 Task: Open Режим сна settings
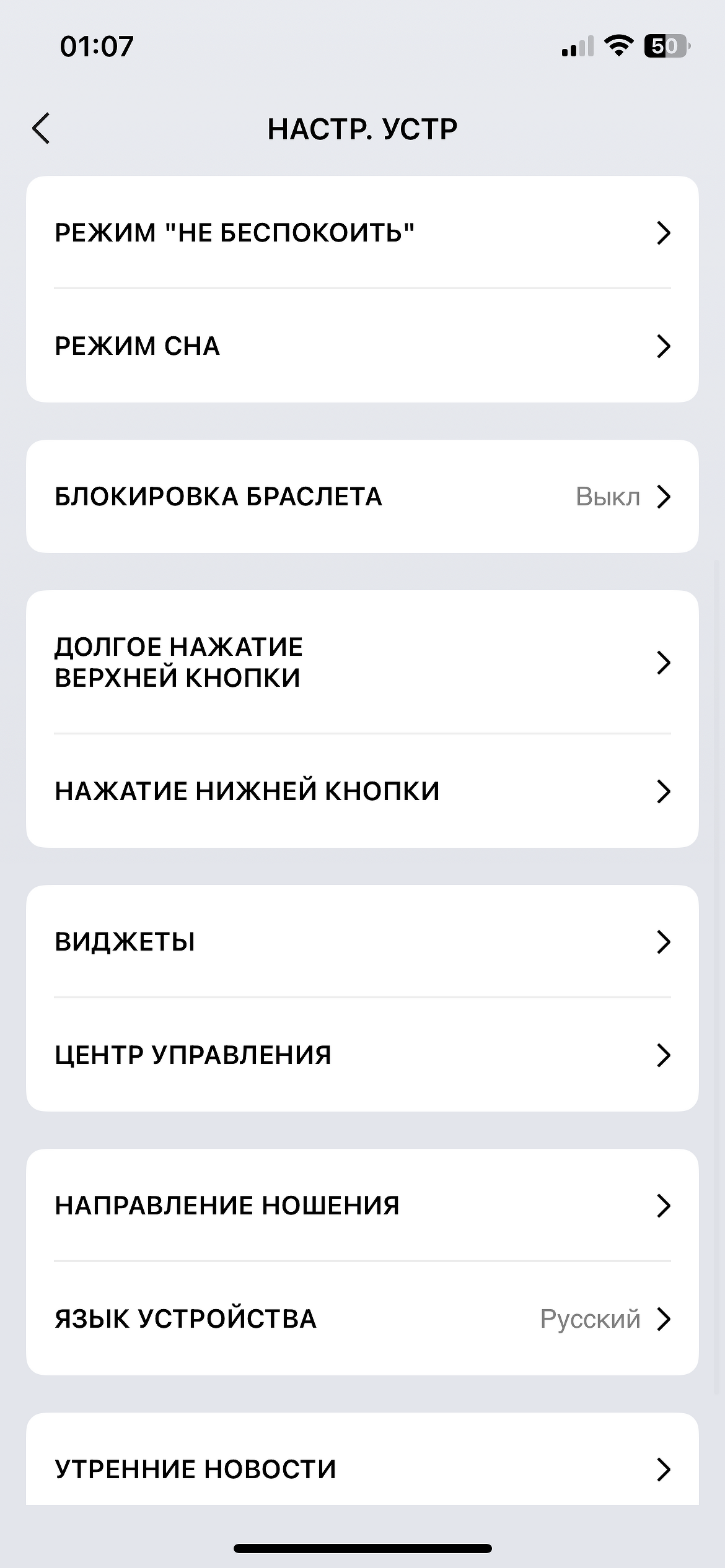tap(362, 346)
